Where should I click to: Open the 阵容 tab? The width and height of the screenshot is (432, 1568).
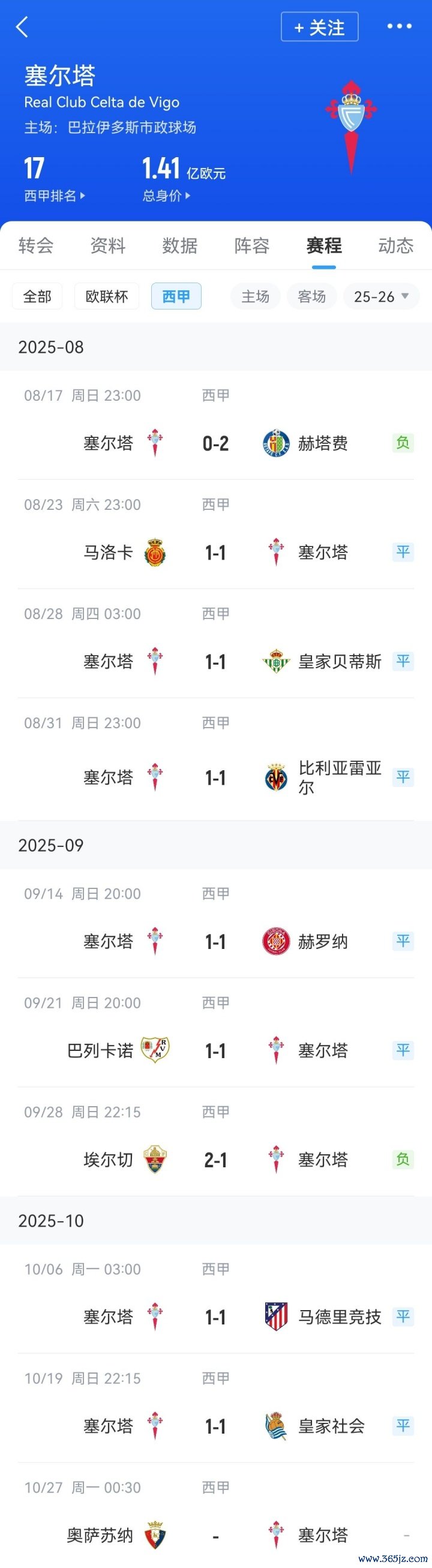point(252,245)
